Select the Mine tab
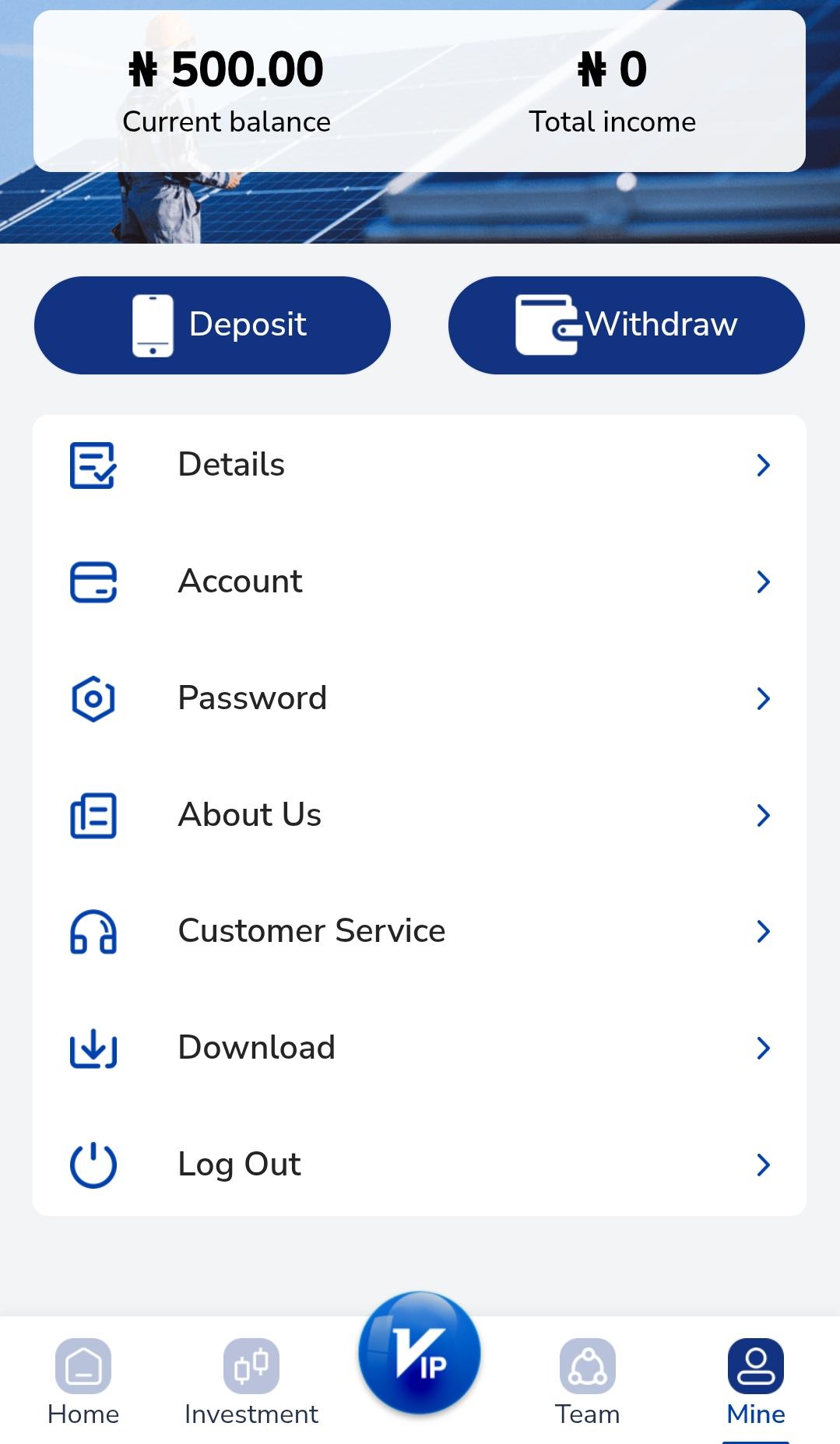 [x=754, y=1382]
